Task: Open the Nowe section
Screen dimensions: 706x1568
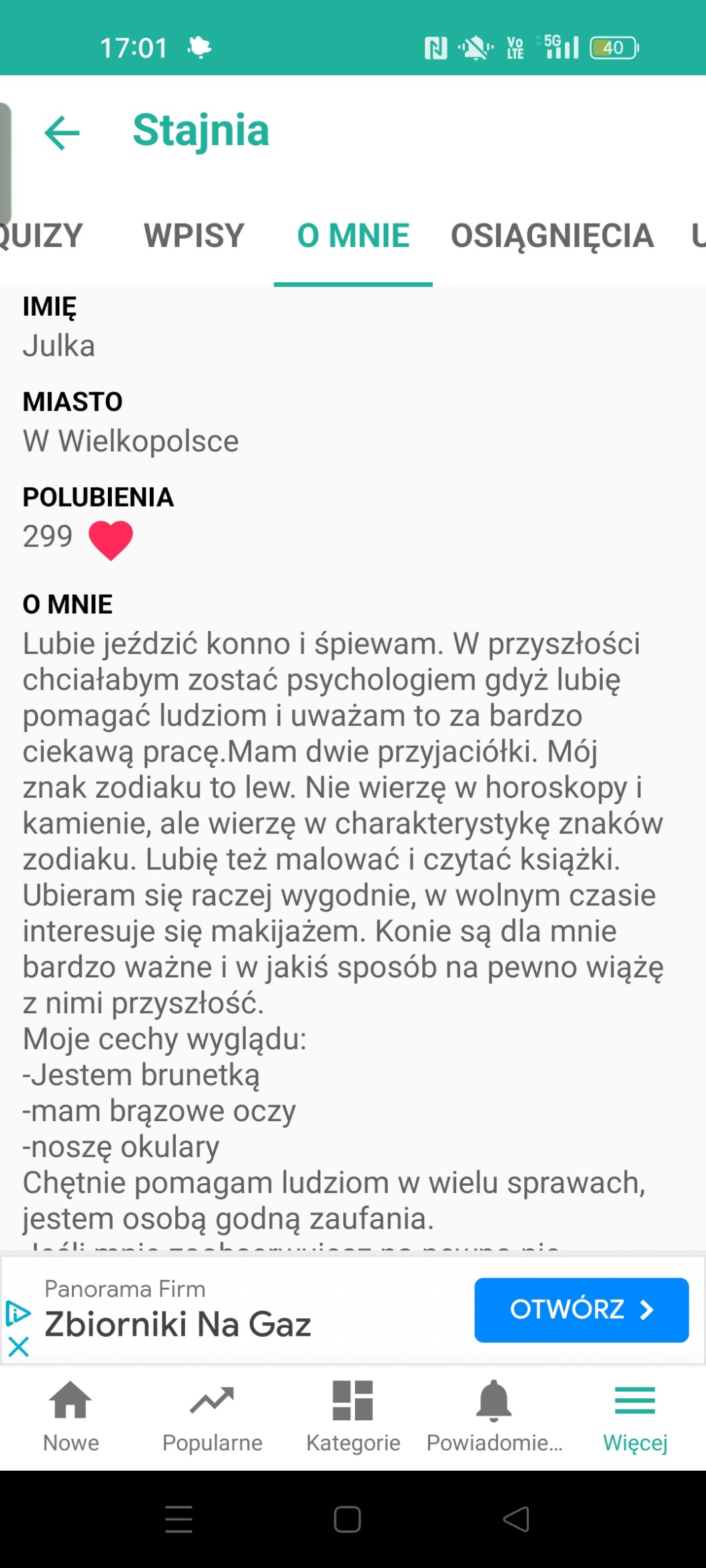Action: [71, 1416]
